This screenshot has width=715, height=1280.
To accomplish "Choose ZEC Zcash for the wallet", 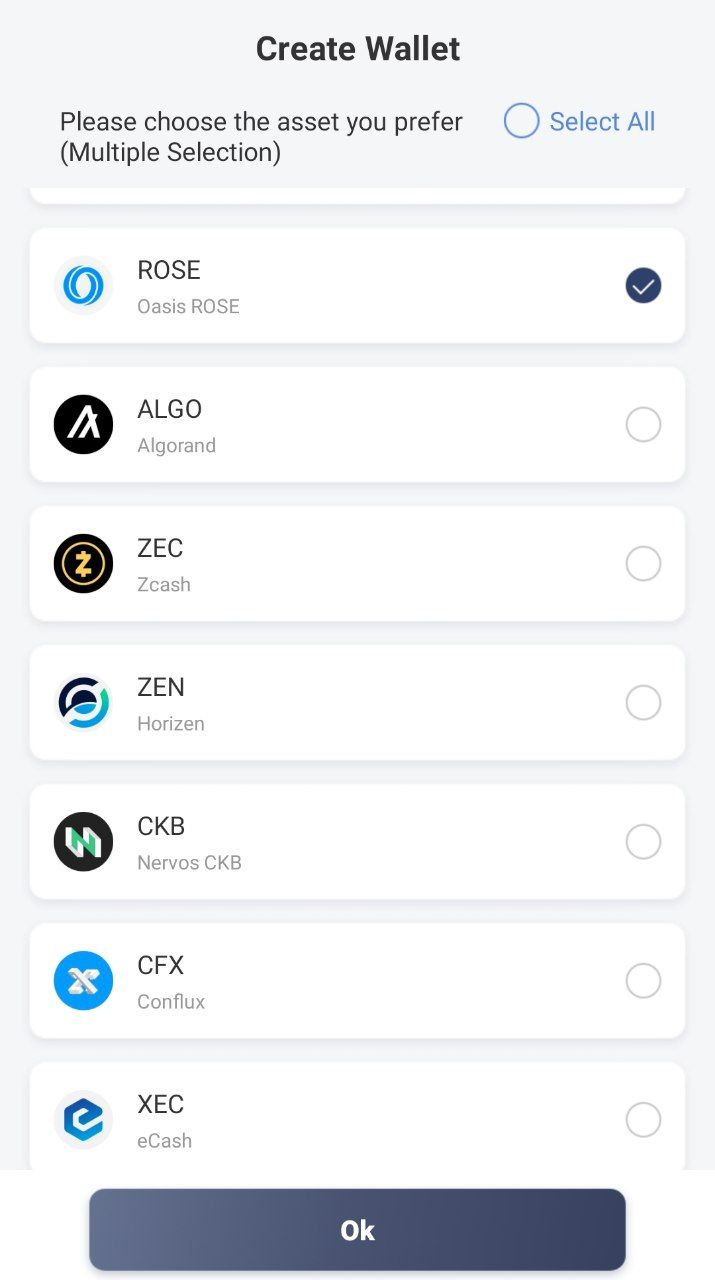I will click(x=643, y=564).
